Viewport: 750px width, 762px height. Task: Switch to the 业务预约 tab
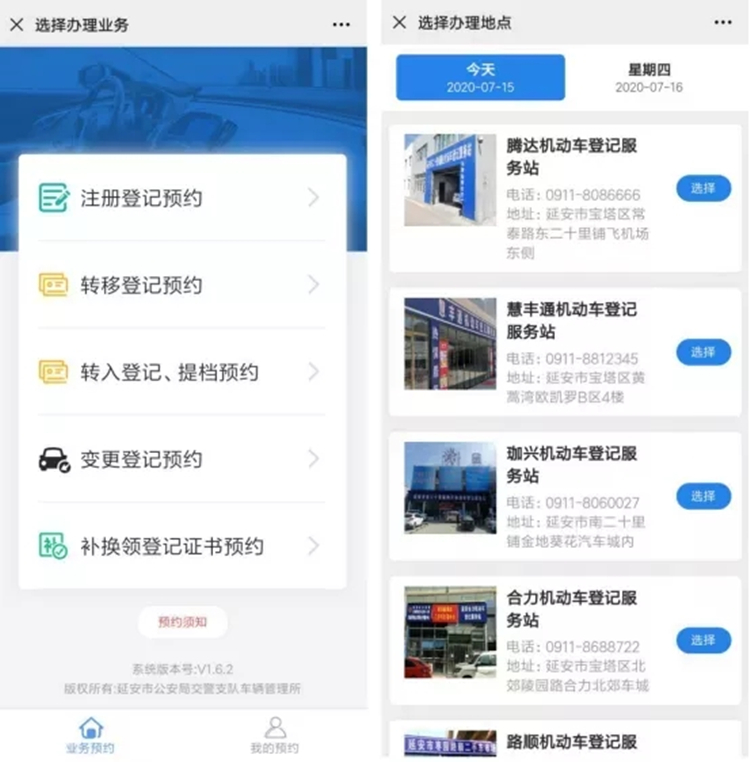pyautogui.click(x=91, y=735)
